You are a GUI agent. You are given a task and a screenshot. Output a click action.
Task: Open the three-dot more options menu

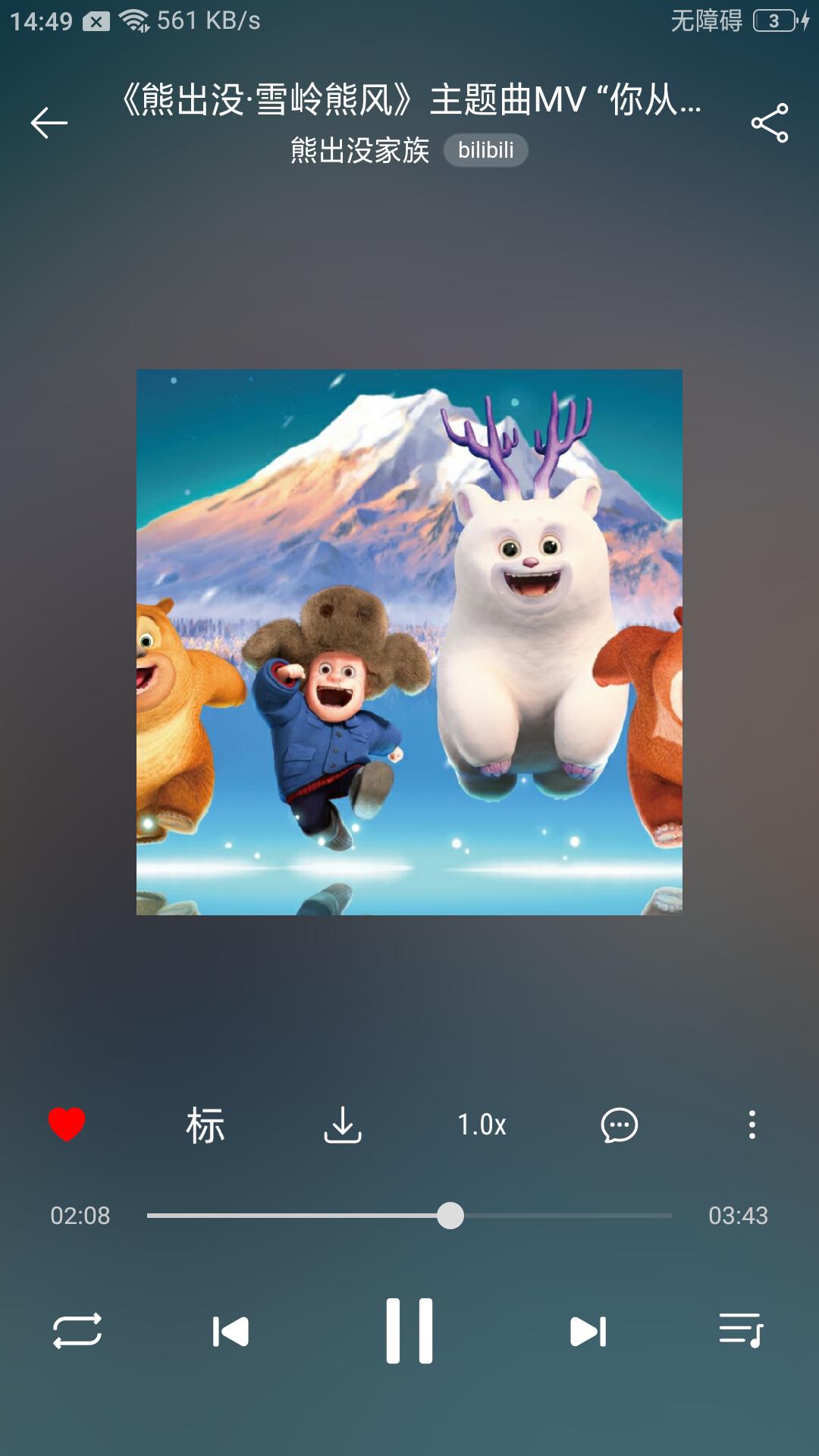coord(752,1125)
